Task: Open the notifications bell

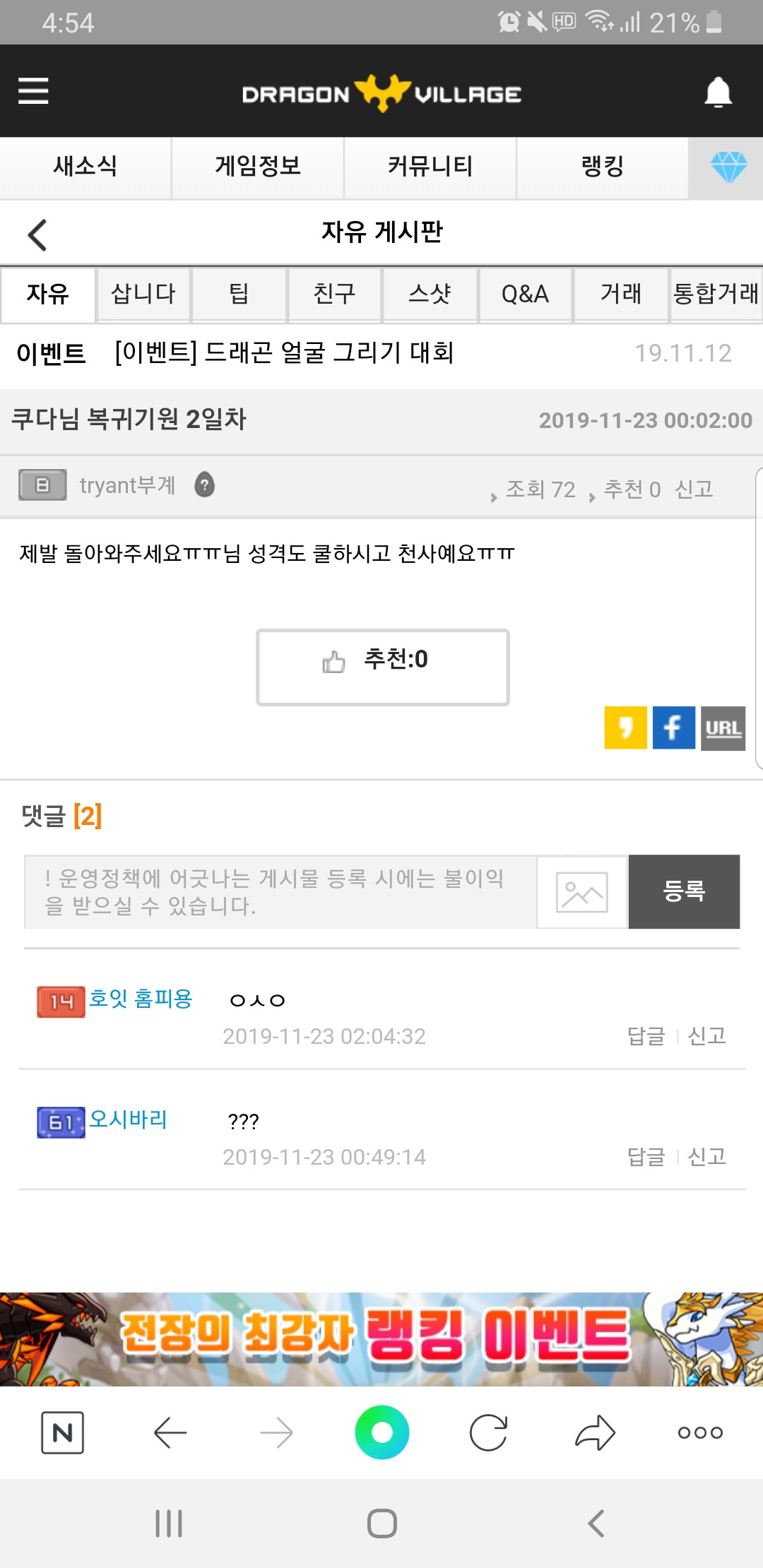Action: coord(718,93)
